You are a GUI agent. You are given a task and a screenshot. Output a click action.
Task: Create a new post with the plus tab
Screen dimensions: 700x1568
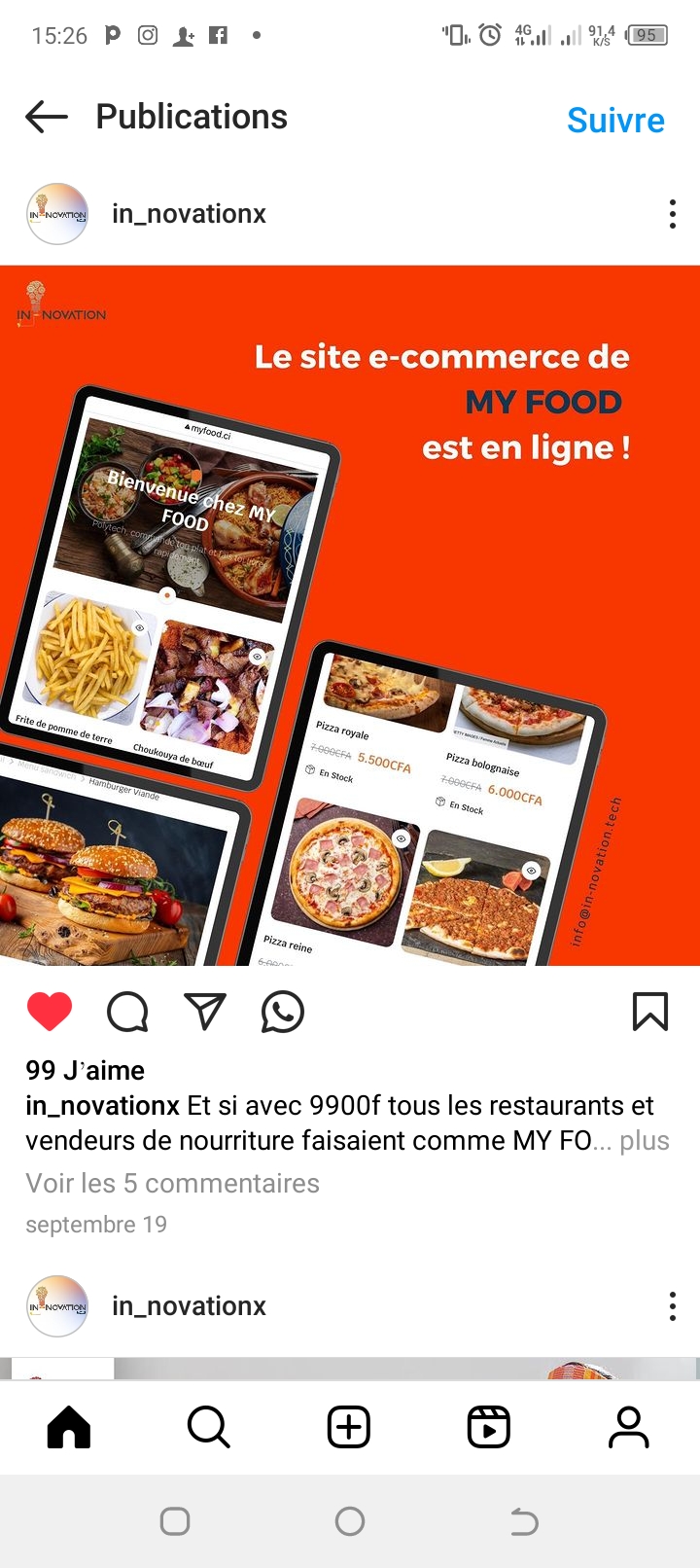(349, 1427)
